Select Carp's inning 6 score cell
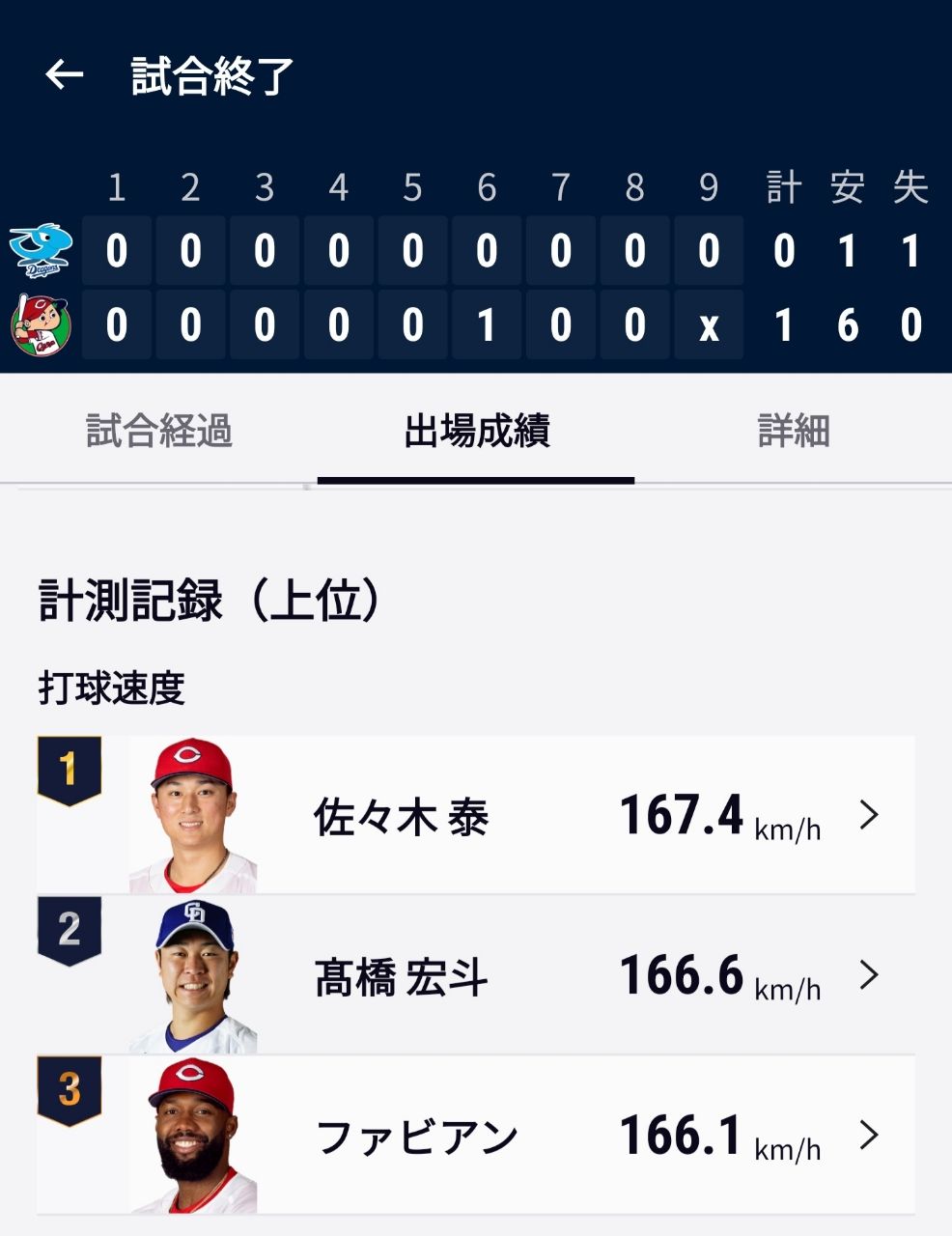Image resolution: width=952 pixels, height=1236 pixels. (x=487, y=324)
